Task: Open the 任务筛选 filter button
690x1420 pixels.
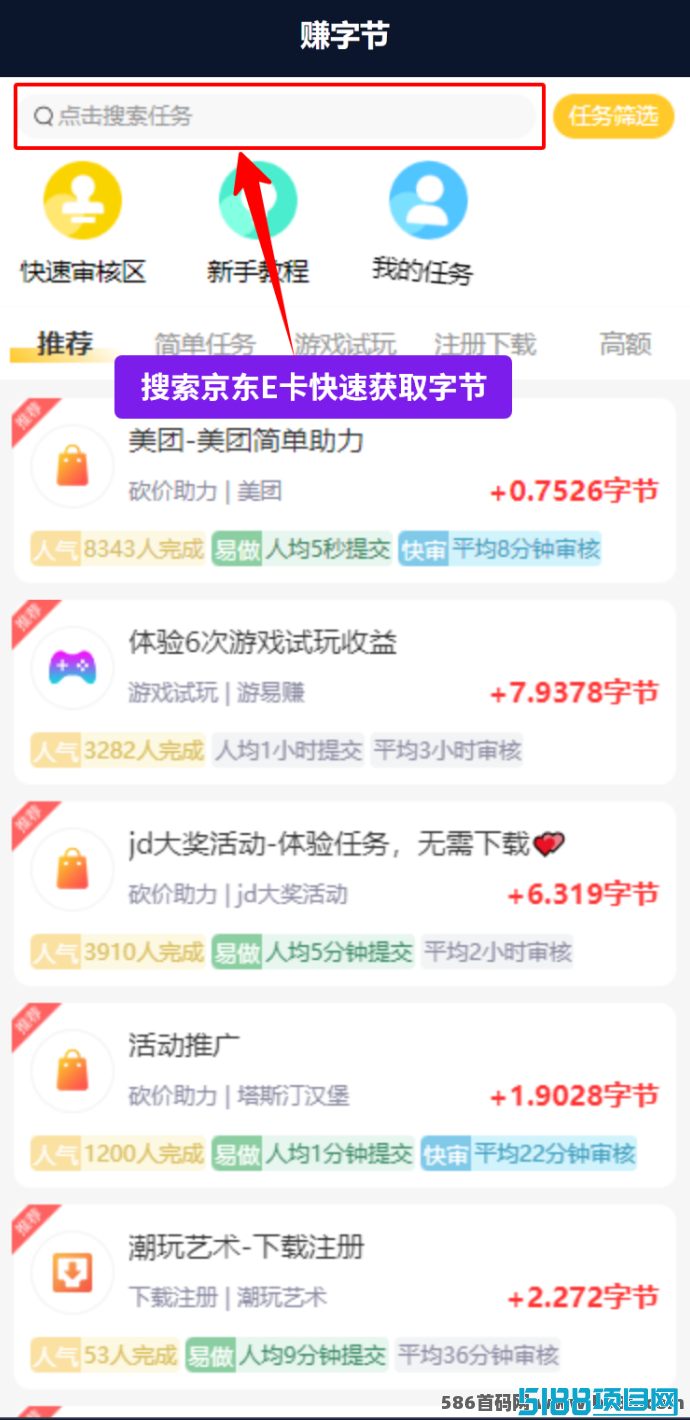Action: click(x=613, y=116)
